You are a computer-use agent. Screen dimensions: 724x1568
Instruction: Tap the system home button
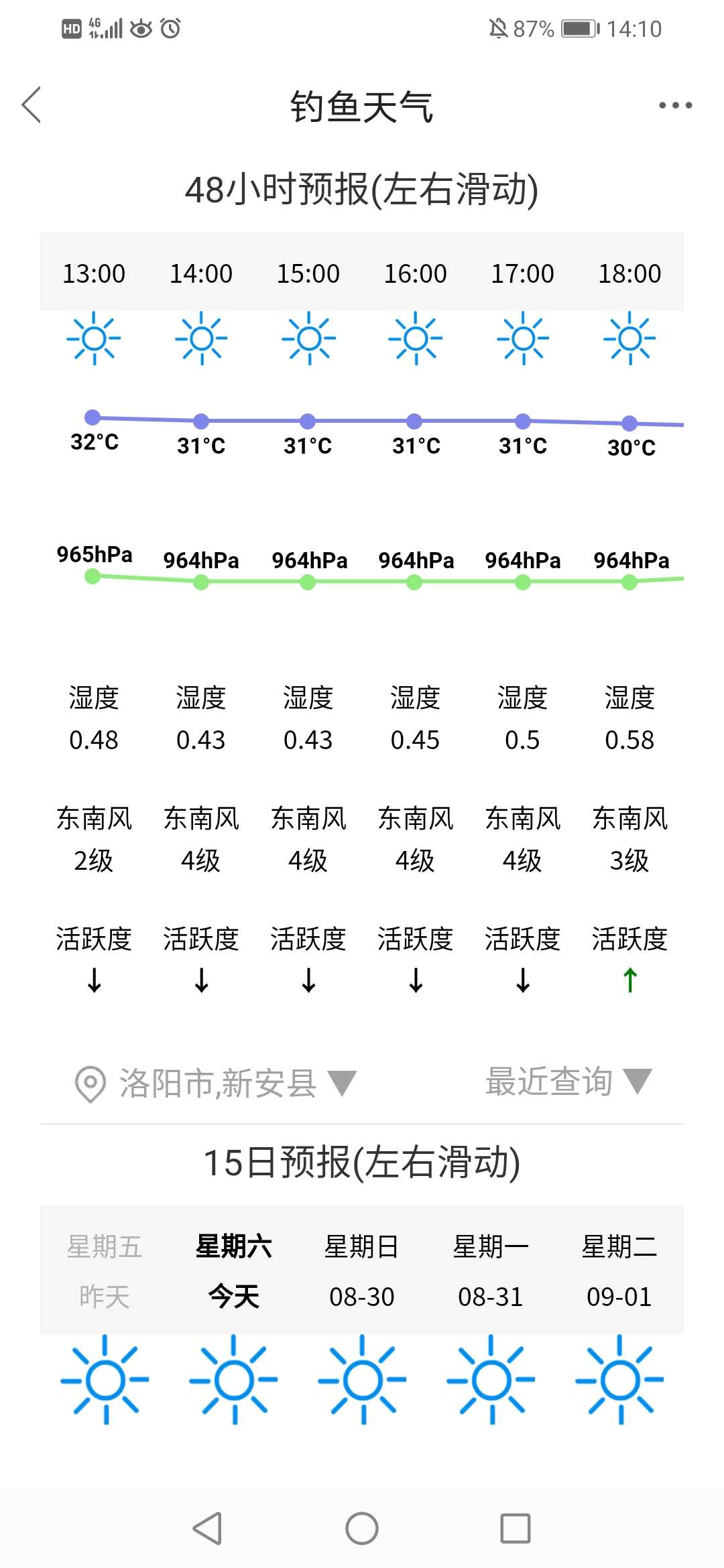tap(362, 1528)
